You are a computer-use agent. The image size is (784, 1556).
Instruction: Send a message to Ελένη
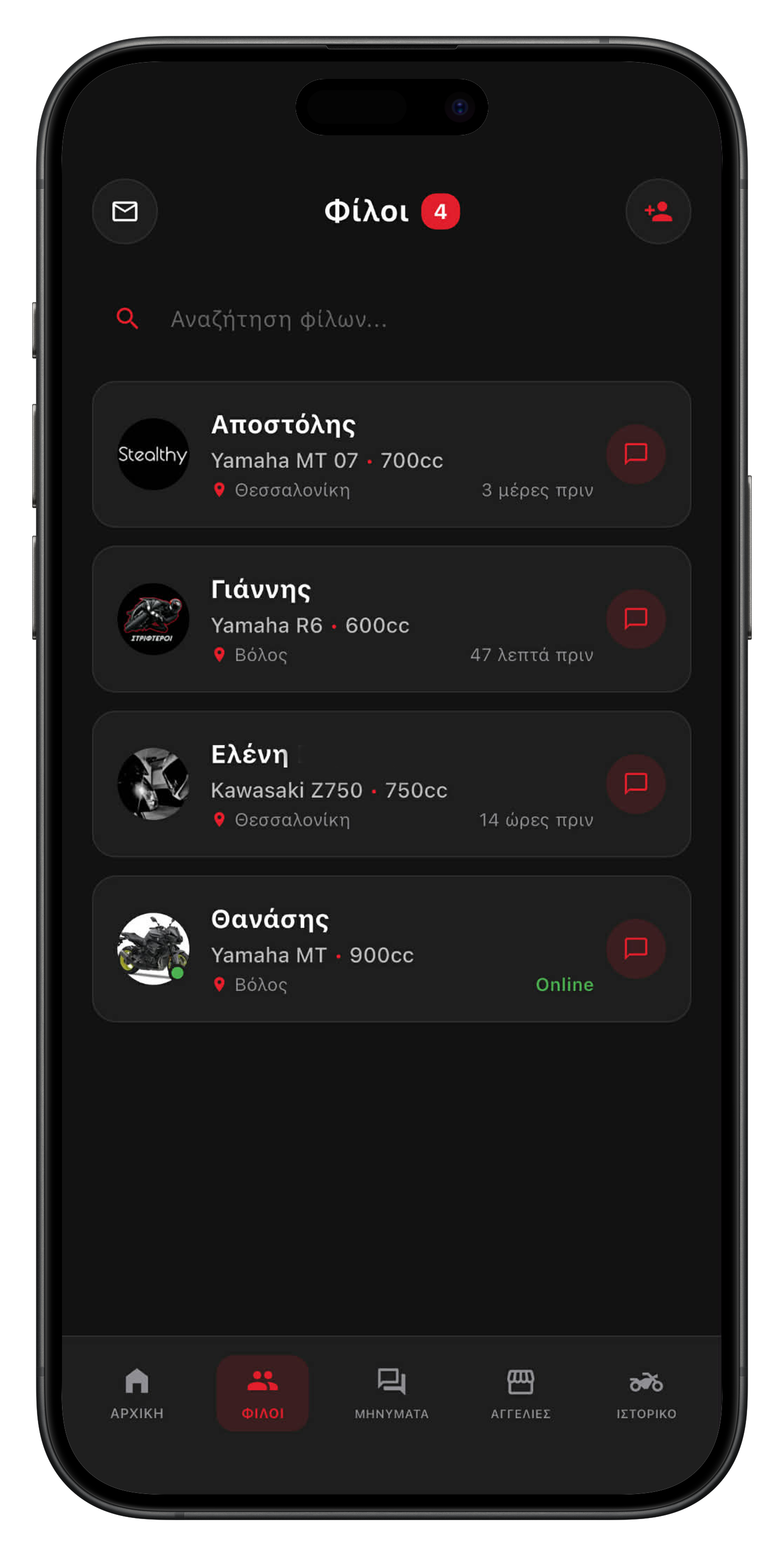click(x=635, y=784)
